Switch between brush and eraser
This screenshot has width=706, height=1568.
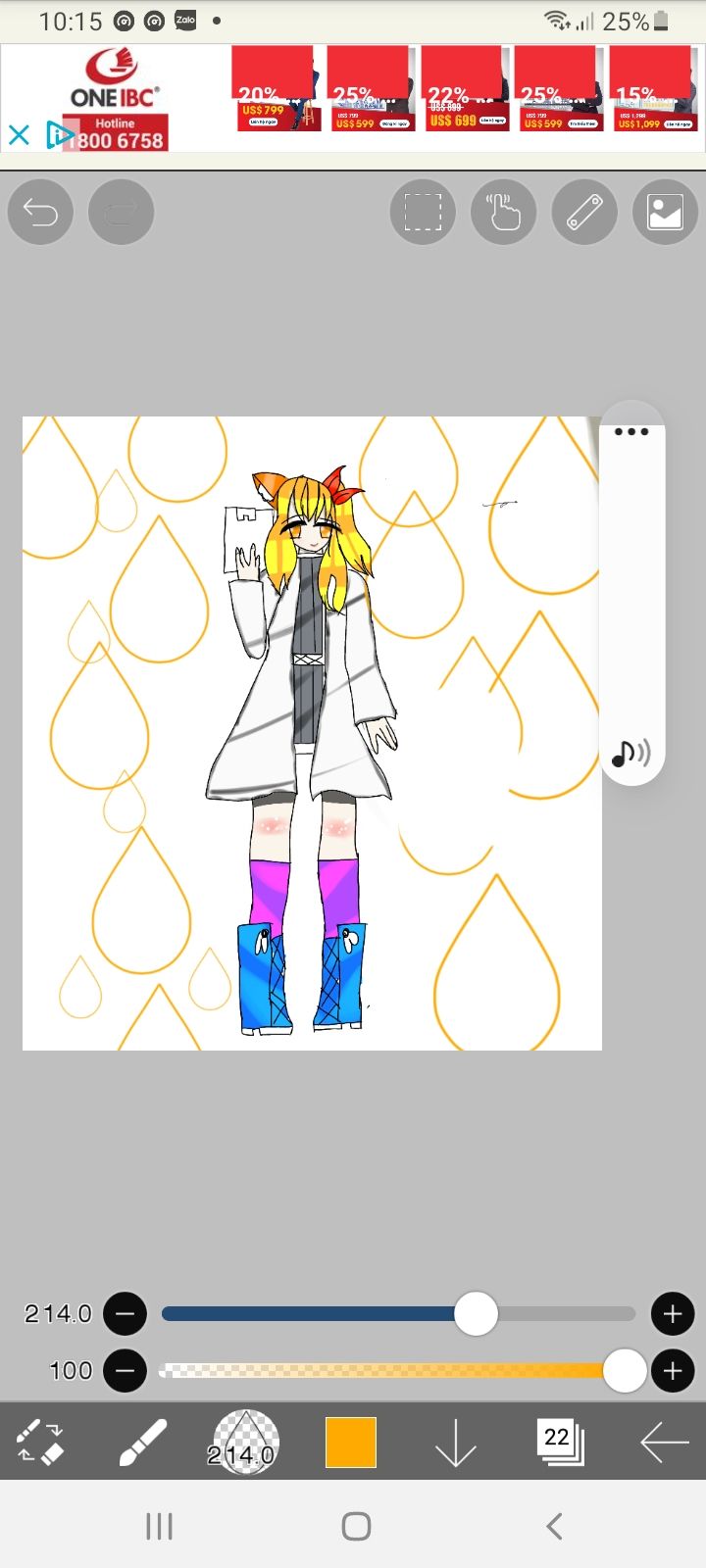coord(40,1443)
